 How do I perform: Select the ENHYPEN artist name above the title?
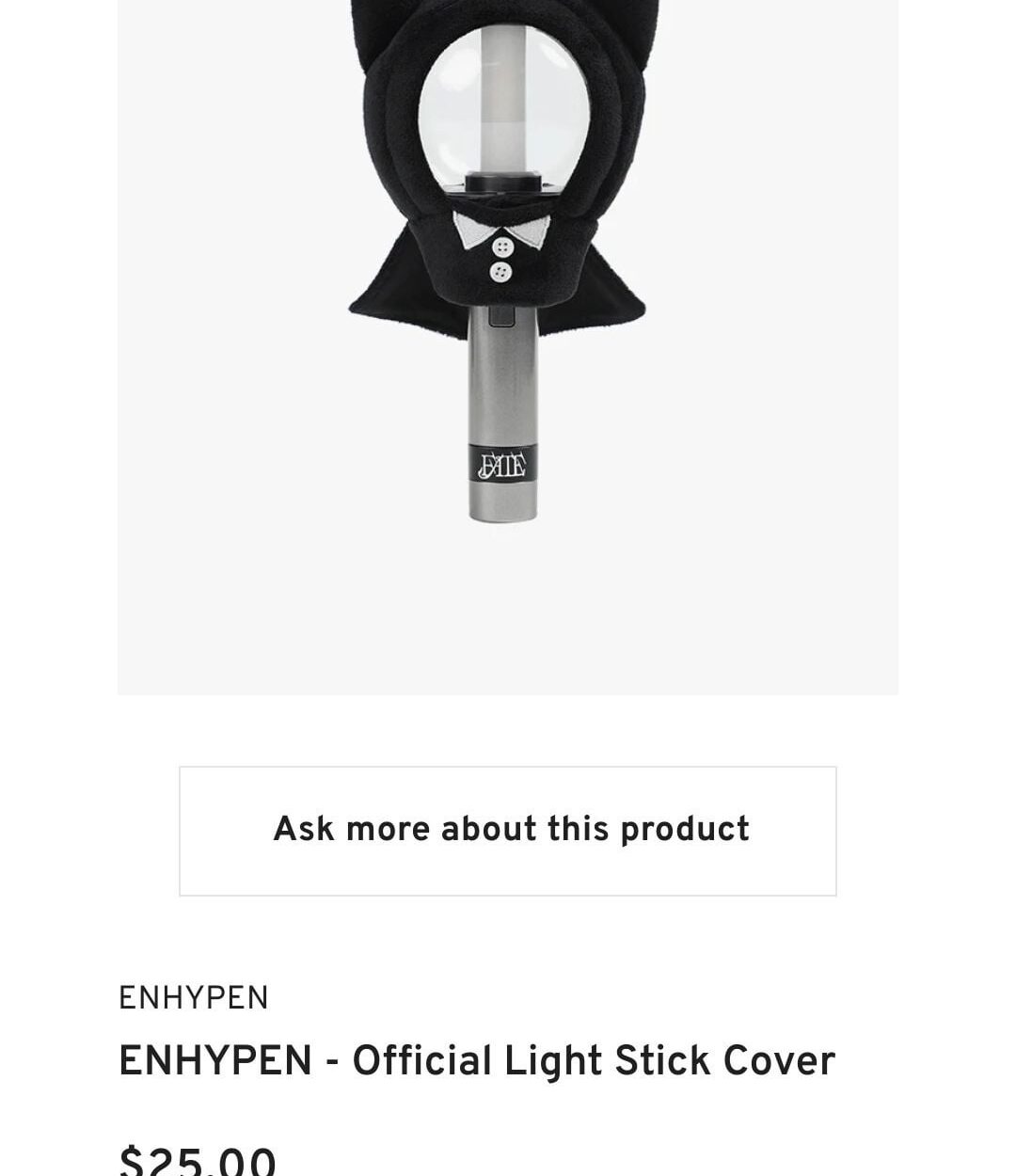point(193,998)
